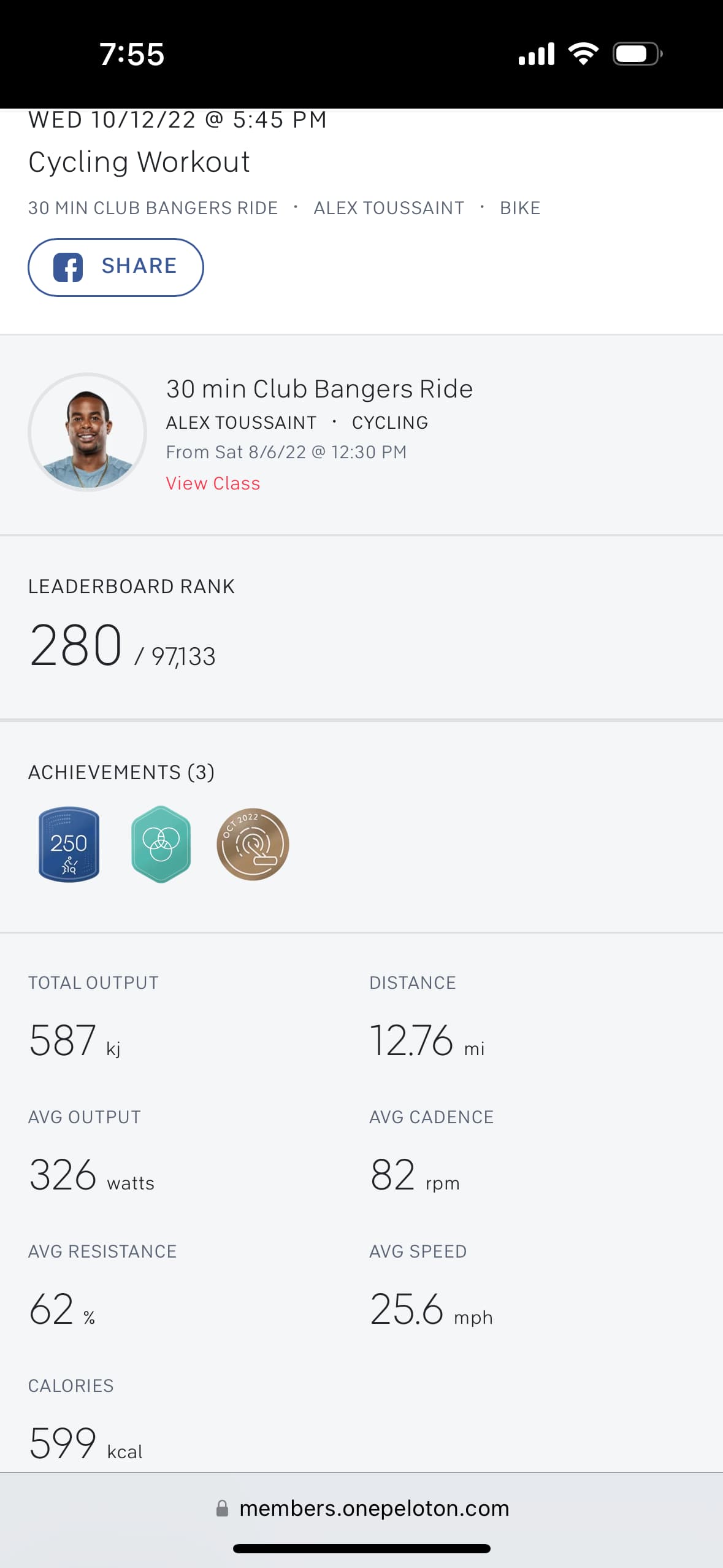The width and height of the screenshot is (723, 1568).
Task: Tap the members.onepeloton.com address bar
Action: pyautogui.click(x=362, y=1508)
